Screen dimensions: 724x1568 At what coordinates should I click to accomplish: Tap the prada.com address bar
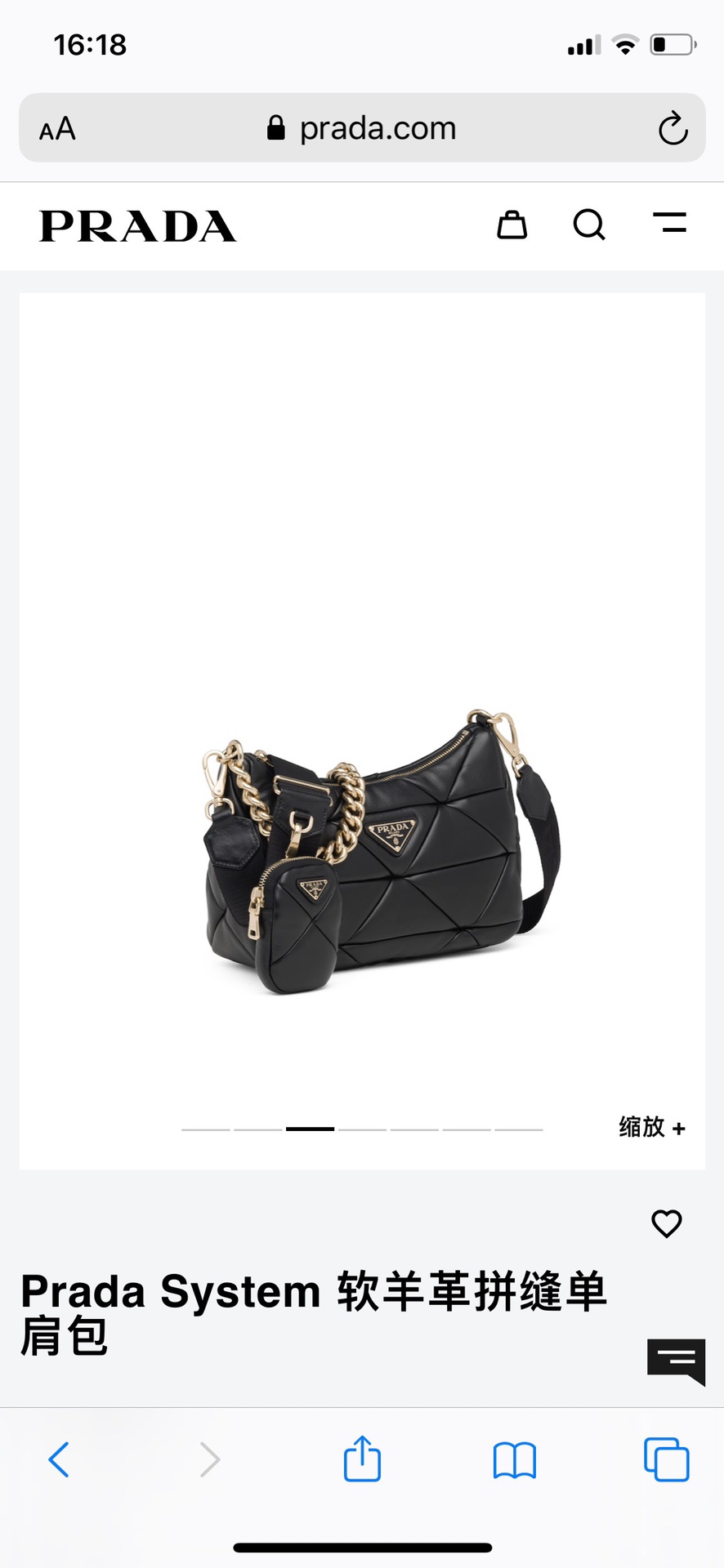tap(362, 128)
